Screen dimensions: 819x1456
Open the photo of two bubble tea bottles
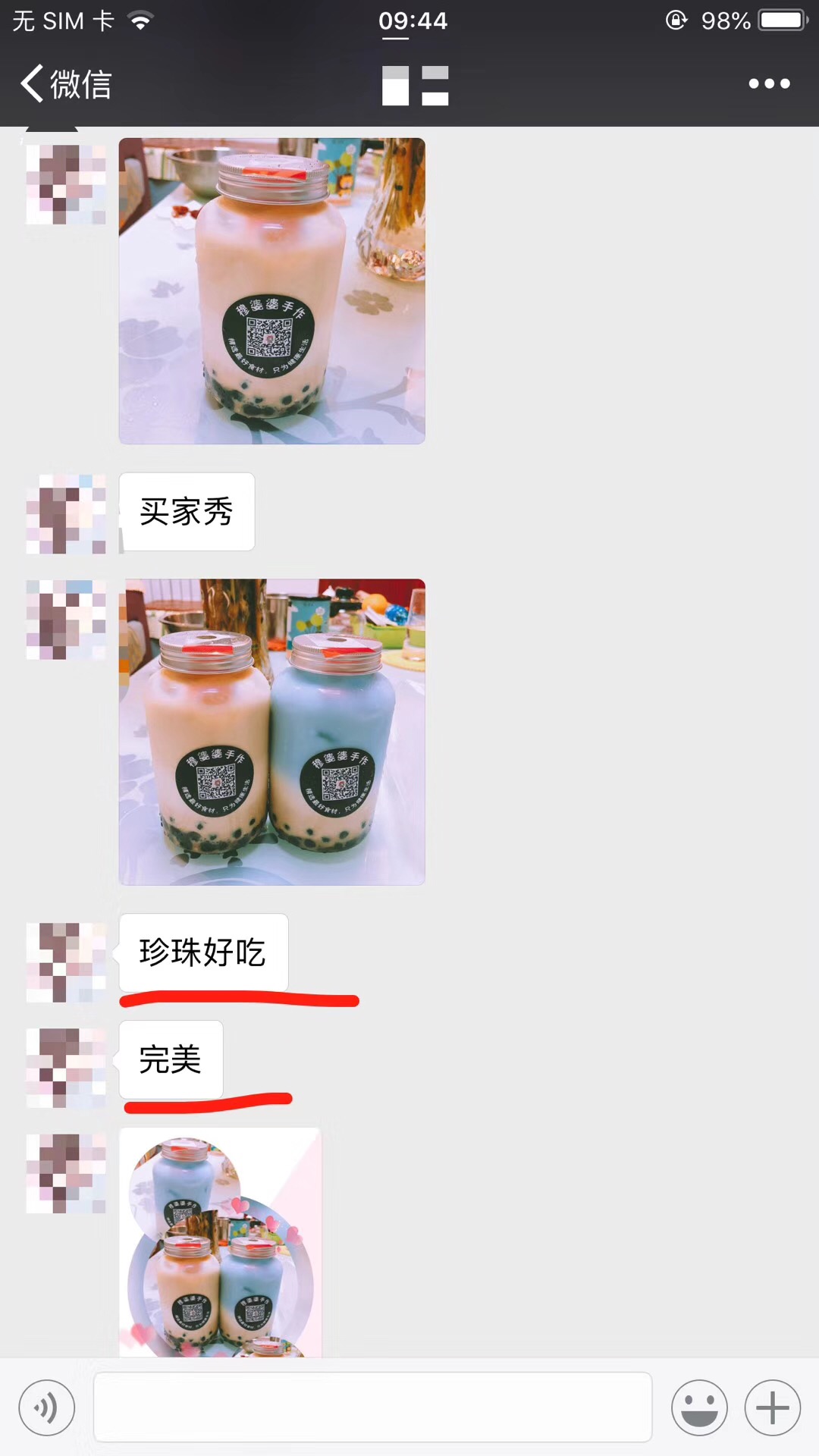click(271, 732)
